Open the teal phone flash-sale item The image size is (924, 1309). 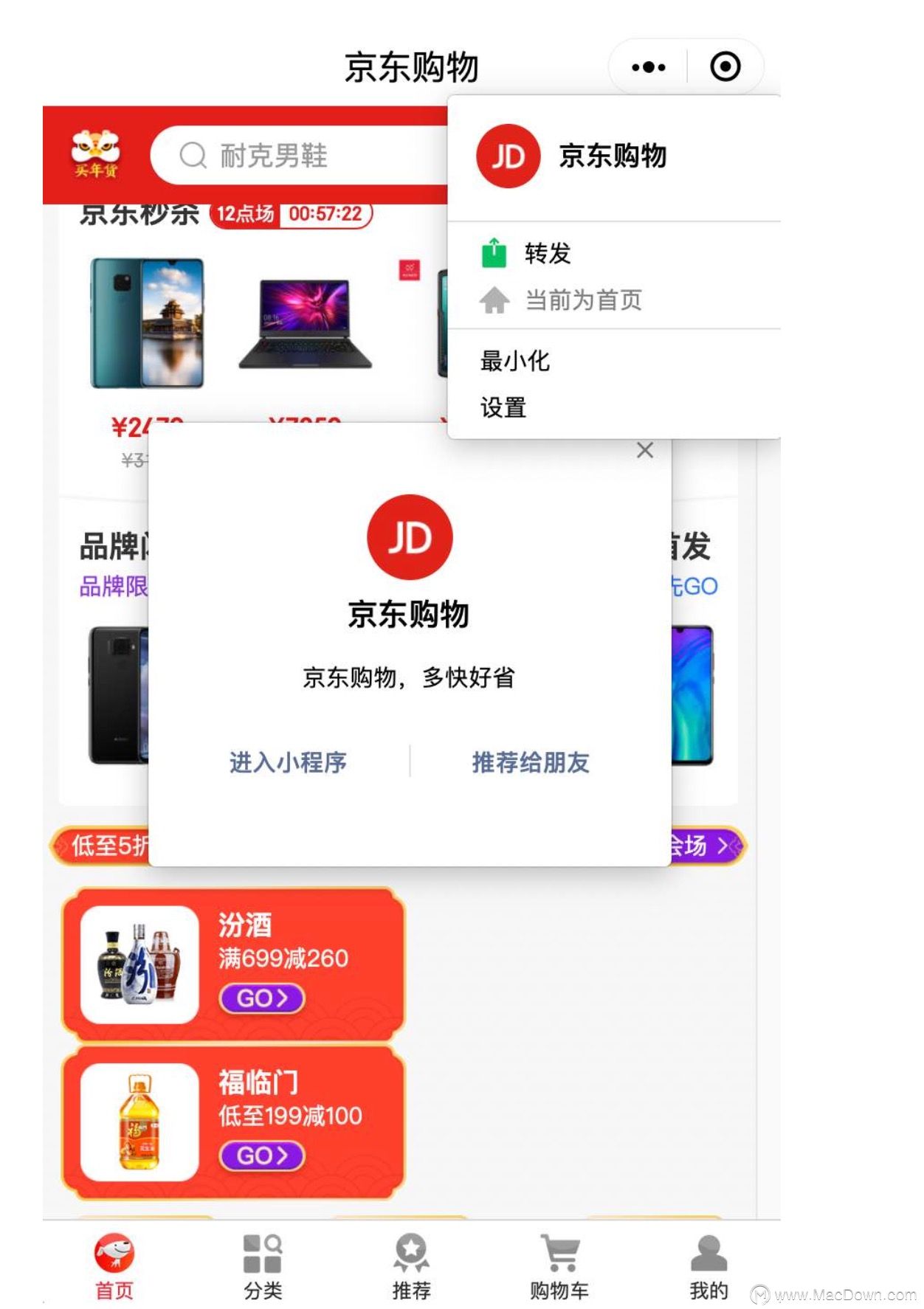pyautogui.click(x=146, y=325)
